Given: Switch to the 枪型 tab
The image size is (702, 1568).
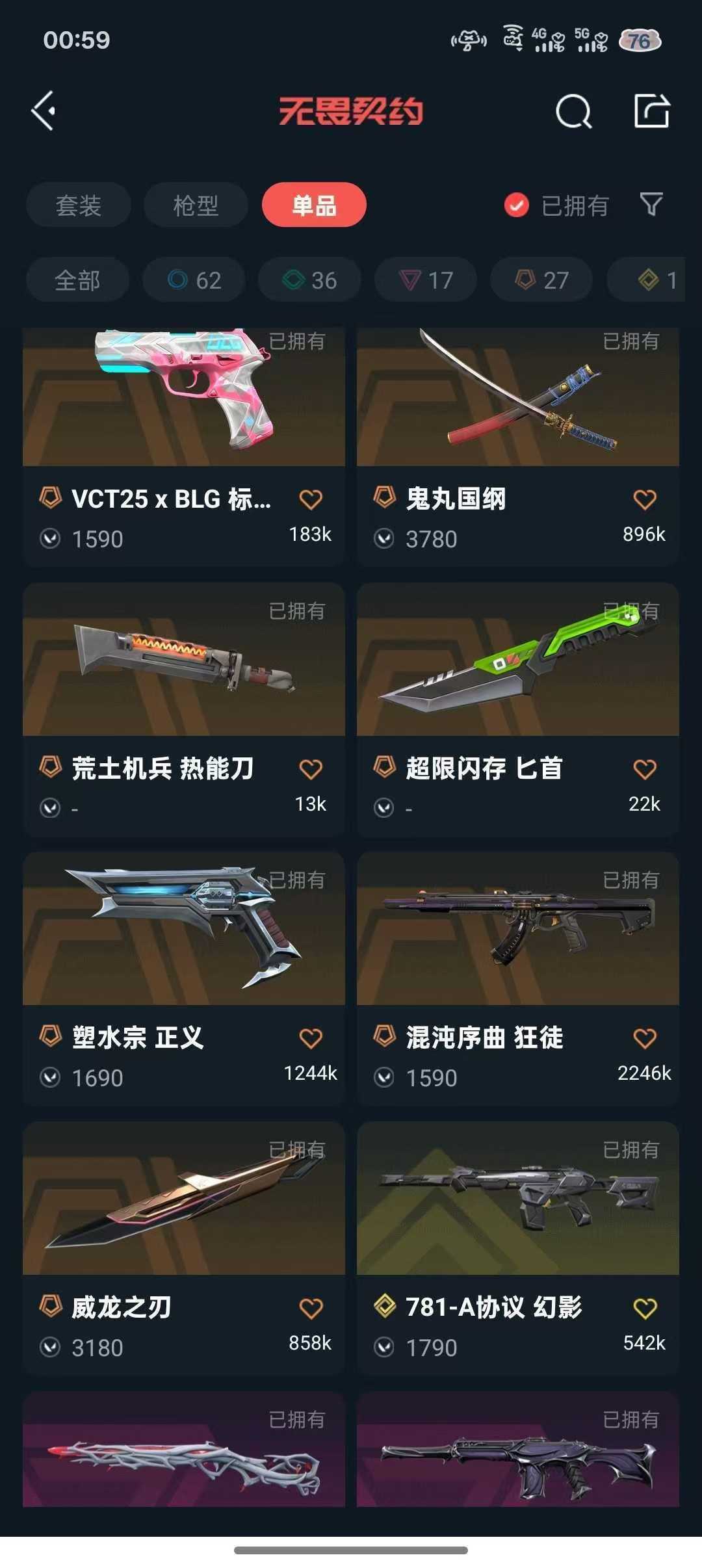Looking at the screenshot, I should click(196, 205).
